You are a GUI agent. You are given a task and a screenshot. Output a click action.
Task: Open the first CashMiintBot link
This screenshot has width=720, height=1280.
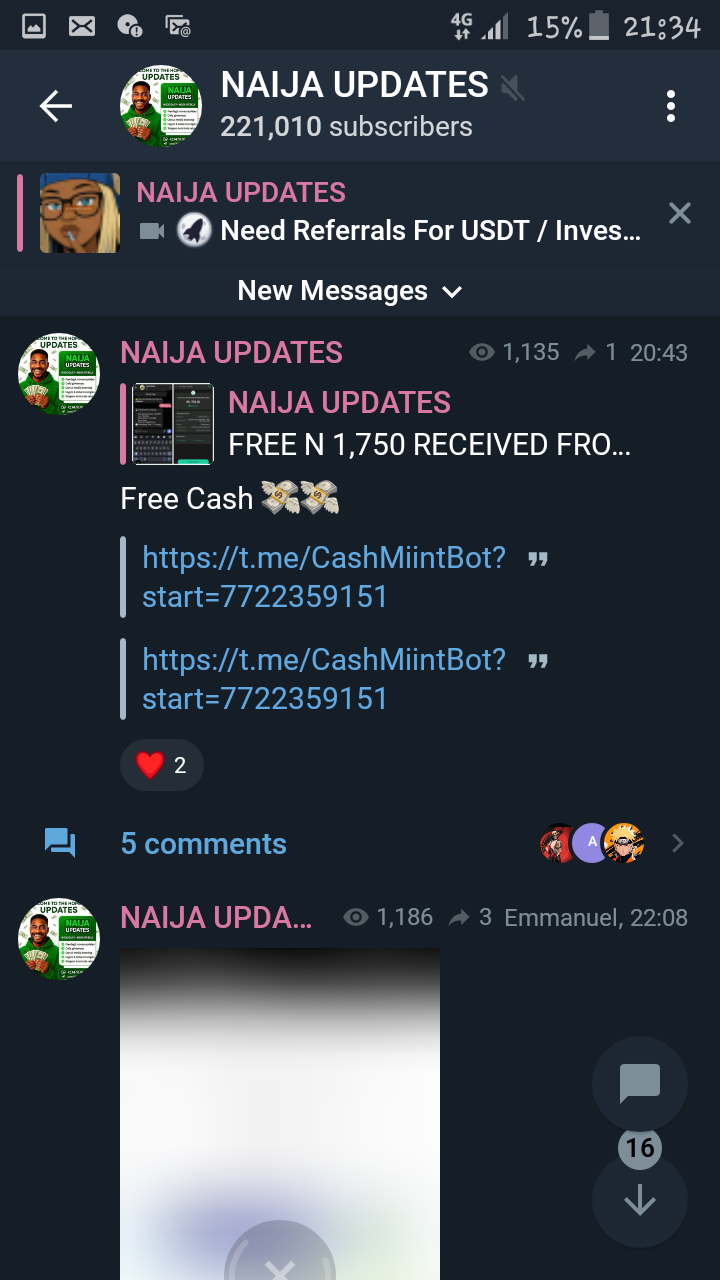[324, 577]
